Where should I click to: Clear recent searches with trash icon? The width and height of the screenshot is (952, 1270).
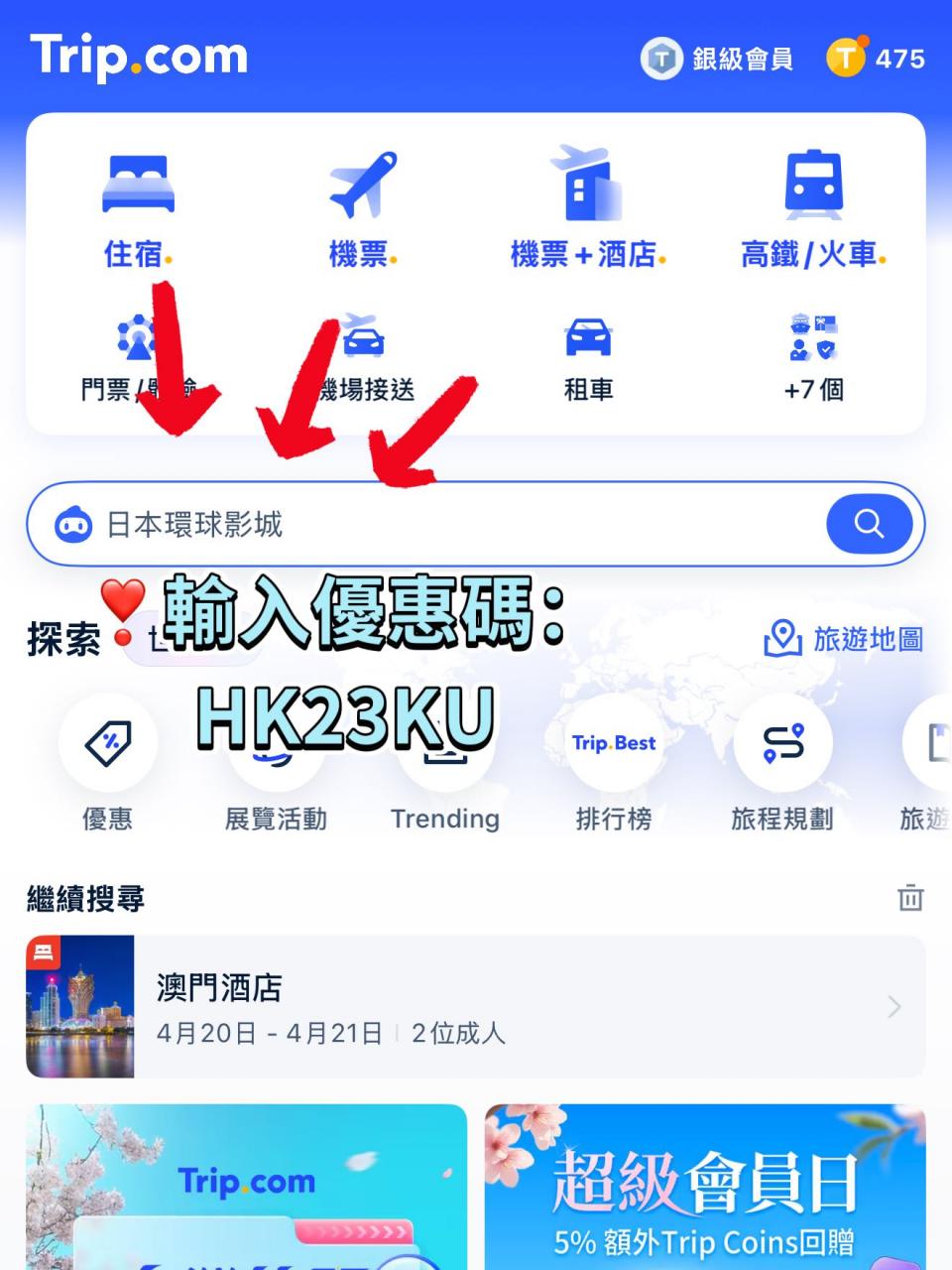[x=910, y=898]
